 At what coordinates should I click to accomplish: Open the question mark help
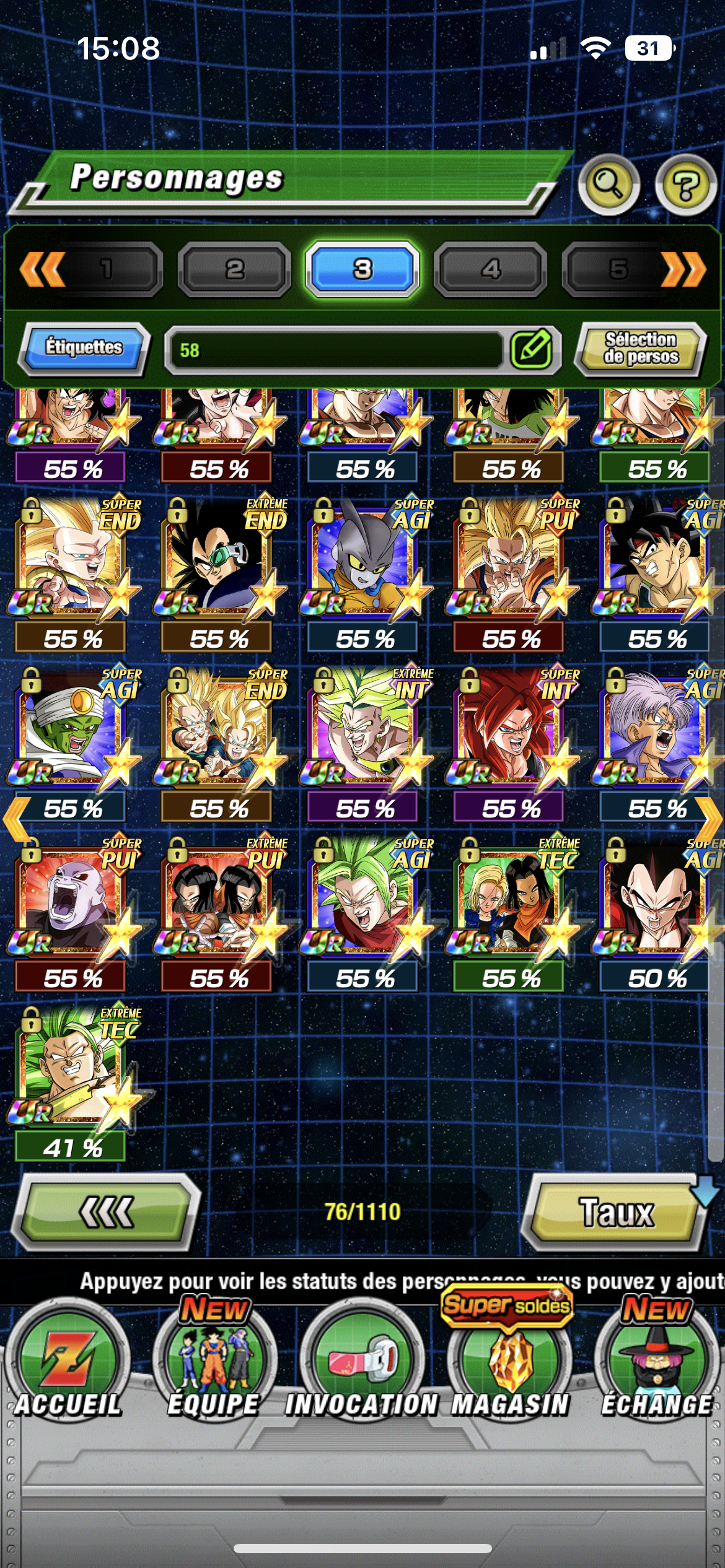click(x=685, y=184)
